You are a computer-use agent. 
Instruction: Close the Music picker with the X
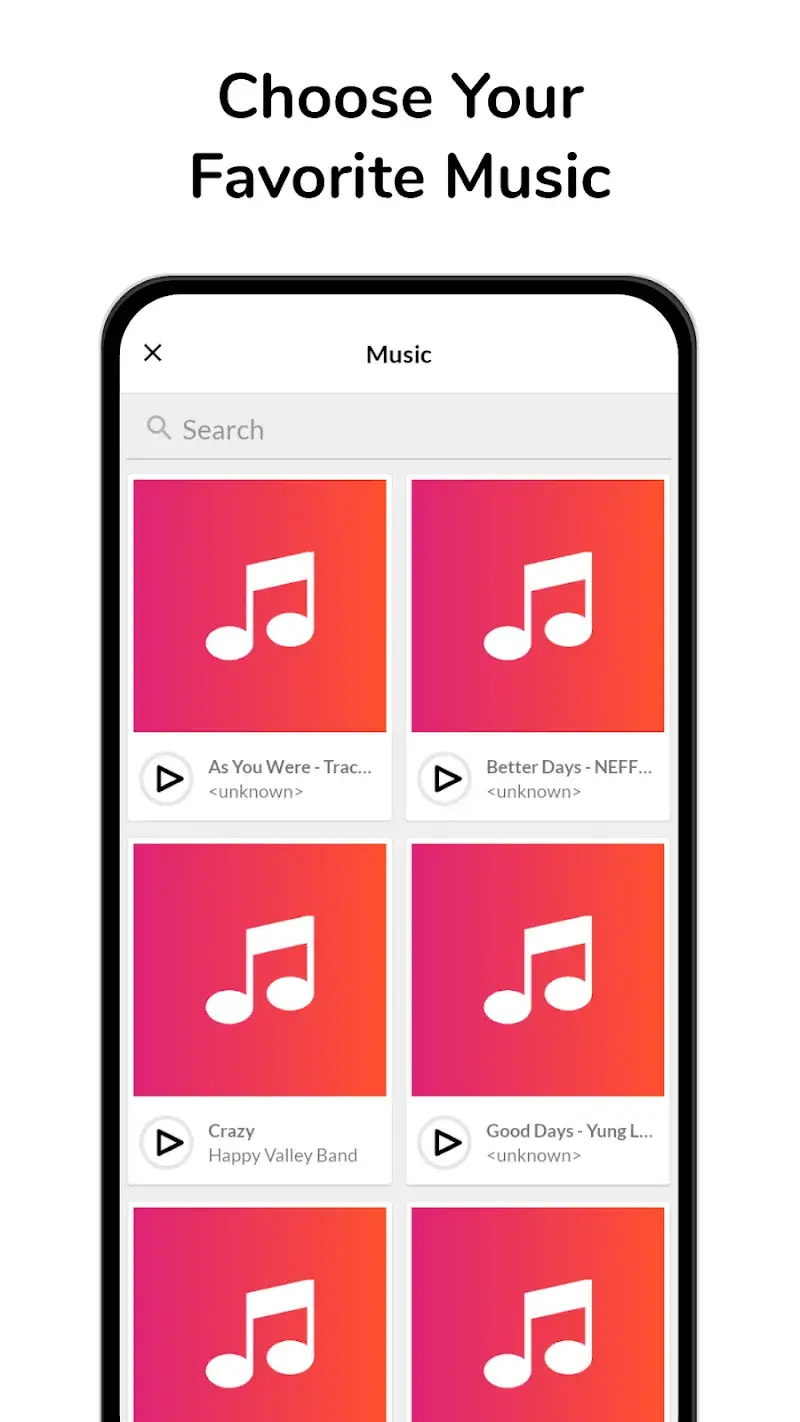point(152,353)
